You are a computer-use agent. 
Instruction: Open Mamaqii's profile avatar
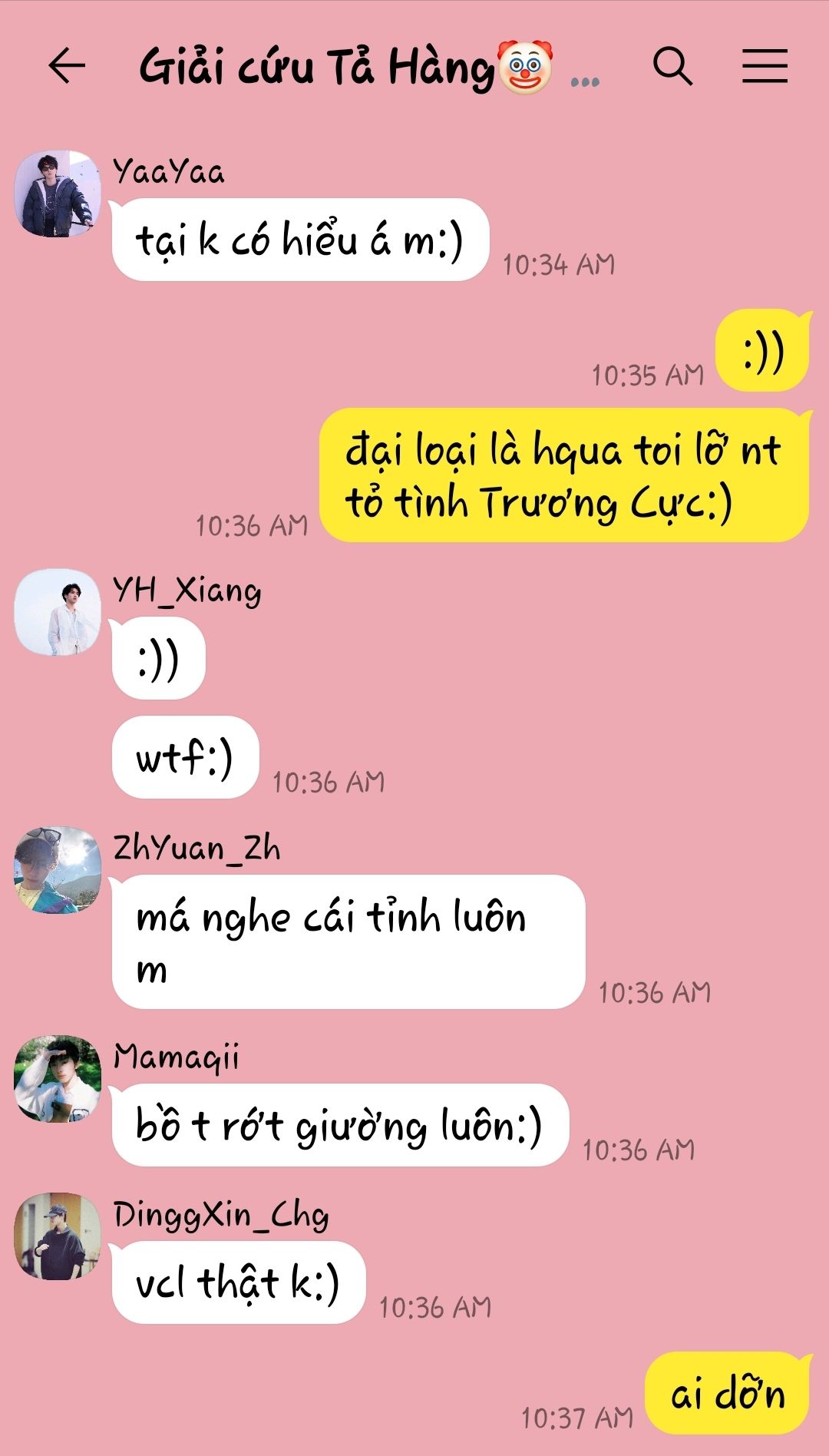[58, 1078]
